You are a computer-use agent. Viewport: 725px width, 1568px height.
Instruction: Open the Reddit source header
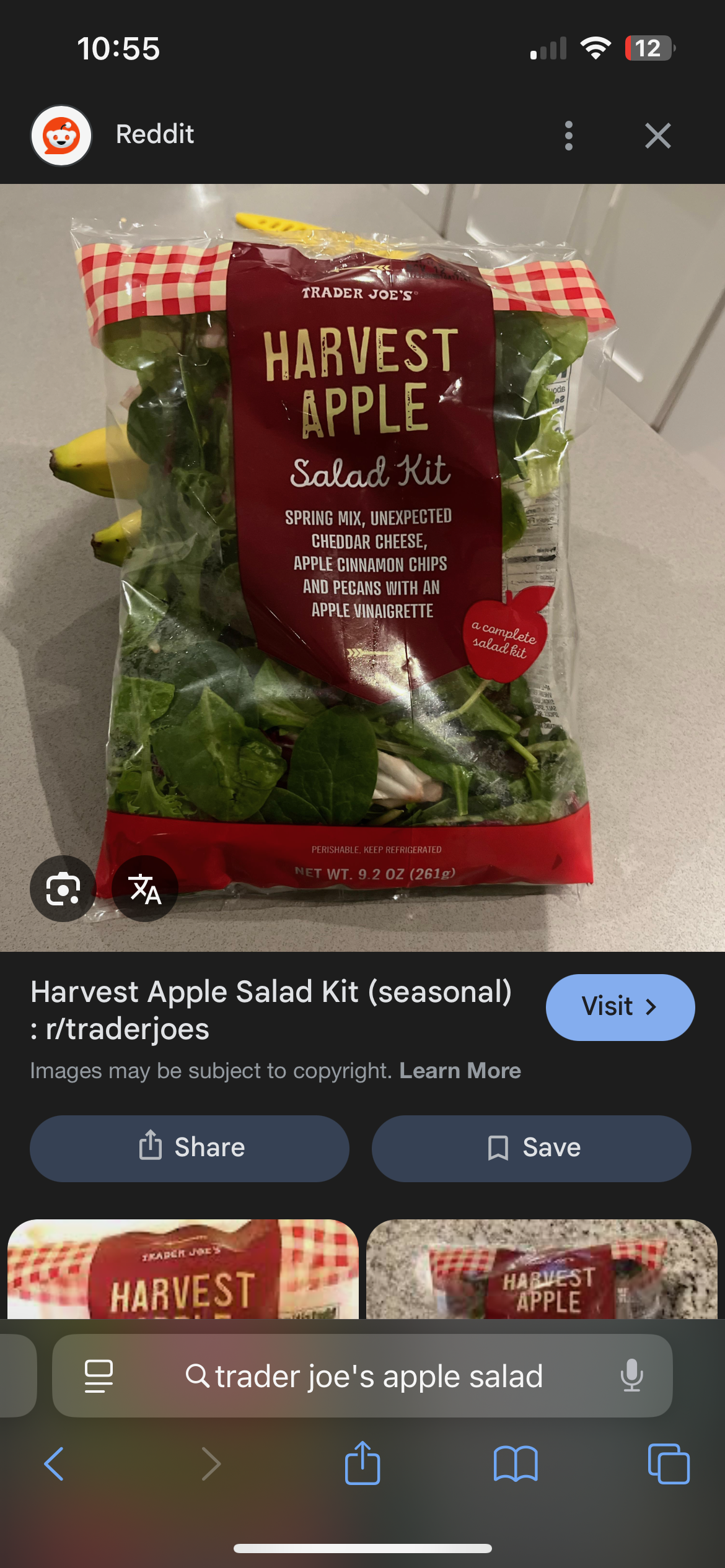click(x=155, y=134)
